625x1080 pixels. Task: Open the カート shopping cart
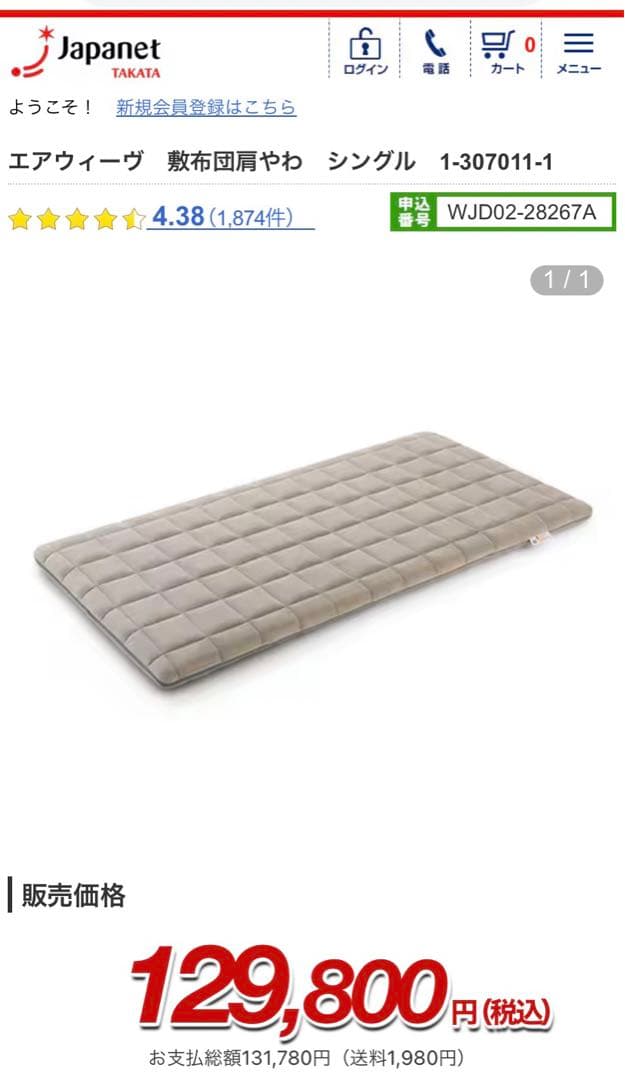(507, 51)
